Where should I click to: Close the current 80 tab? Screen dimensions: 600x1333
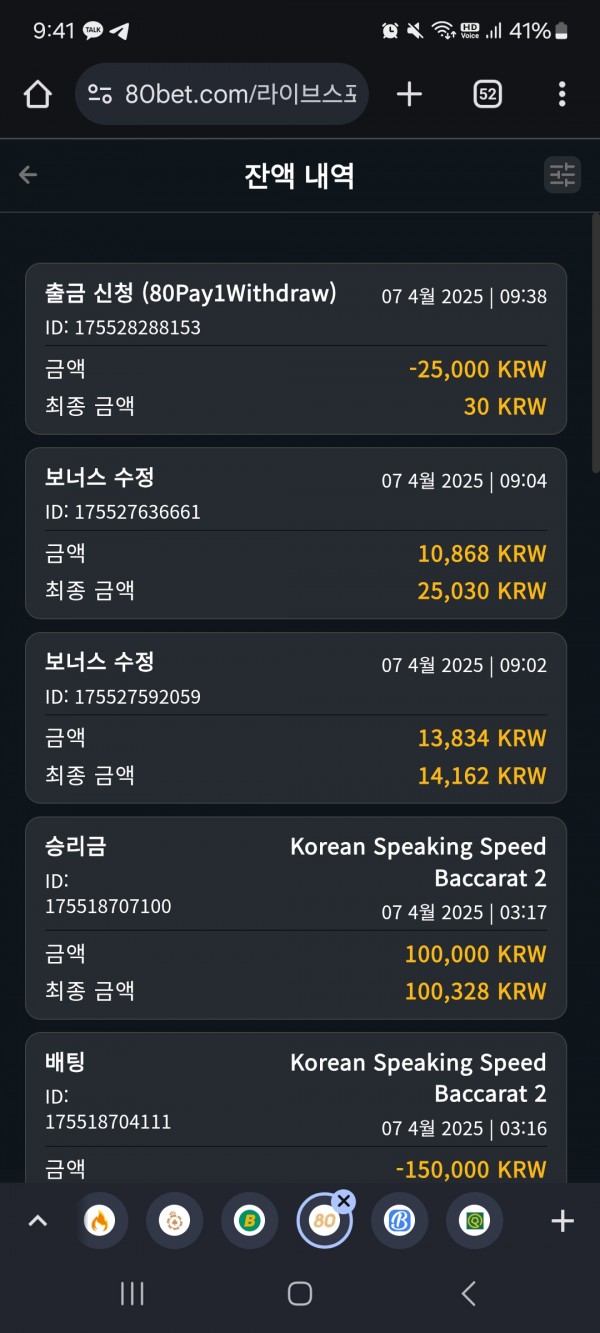[343, 1200]
